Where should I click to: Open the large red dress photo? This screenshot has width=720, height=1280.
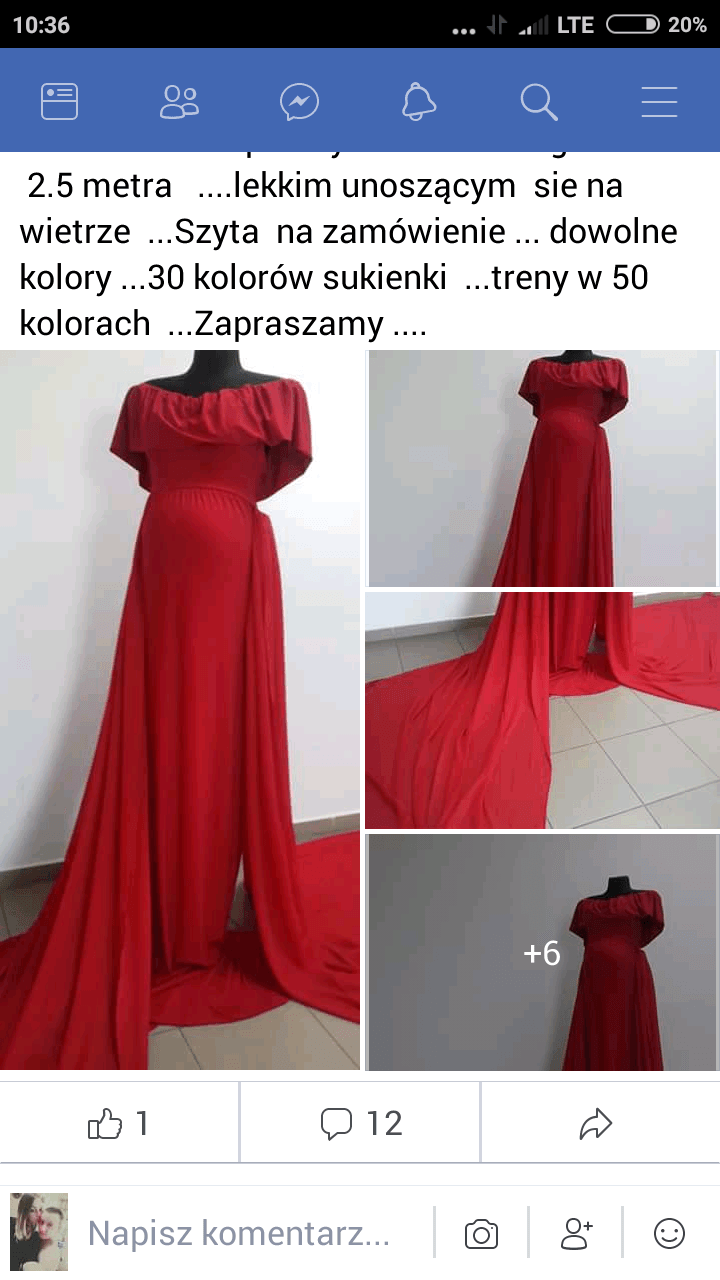pyautogui.click(x=180, y=710)
